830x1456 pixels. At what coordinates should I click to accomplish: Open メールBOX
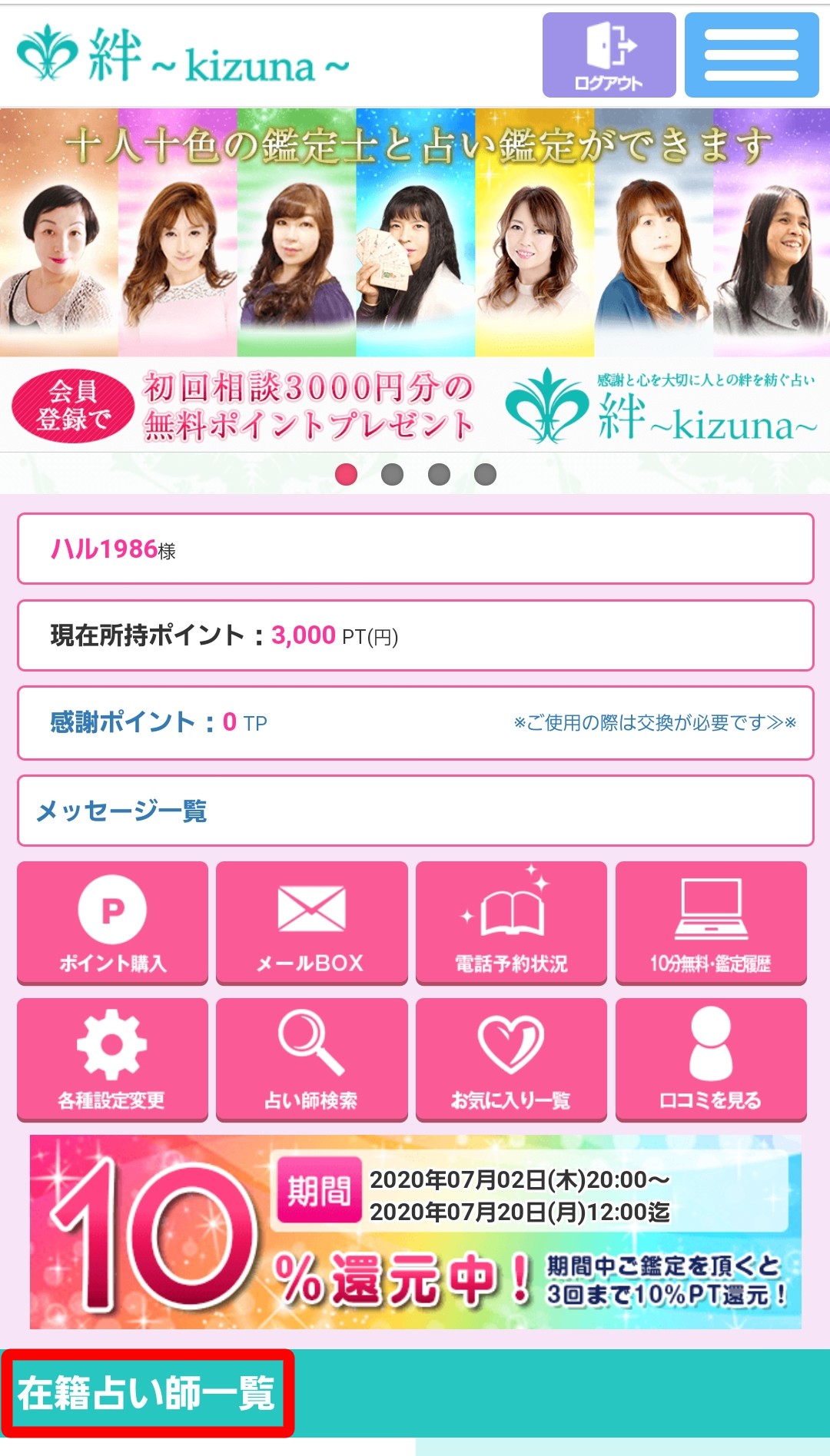311,922
